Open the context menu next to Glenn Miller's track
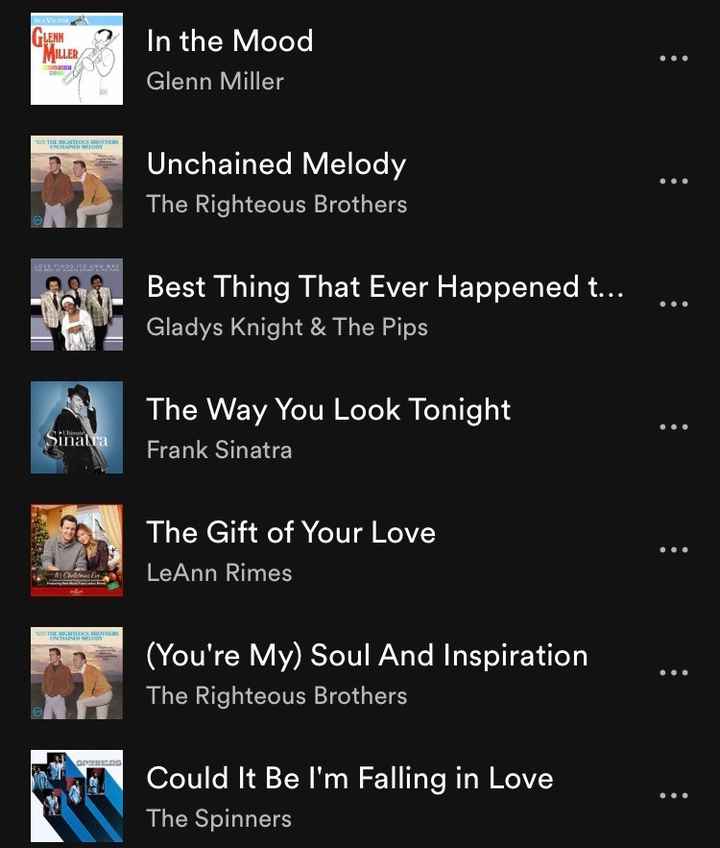720x848 pixels. 673,58
